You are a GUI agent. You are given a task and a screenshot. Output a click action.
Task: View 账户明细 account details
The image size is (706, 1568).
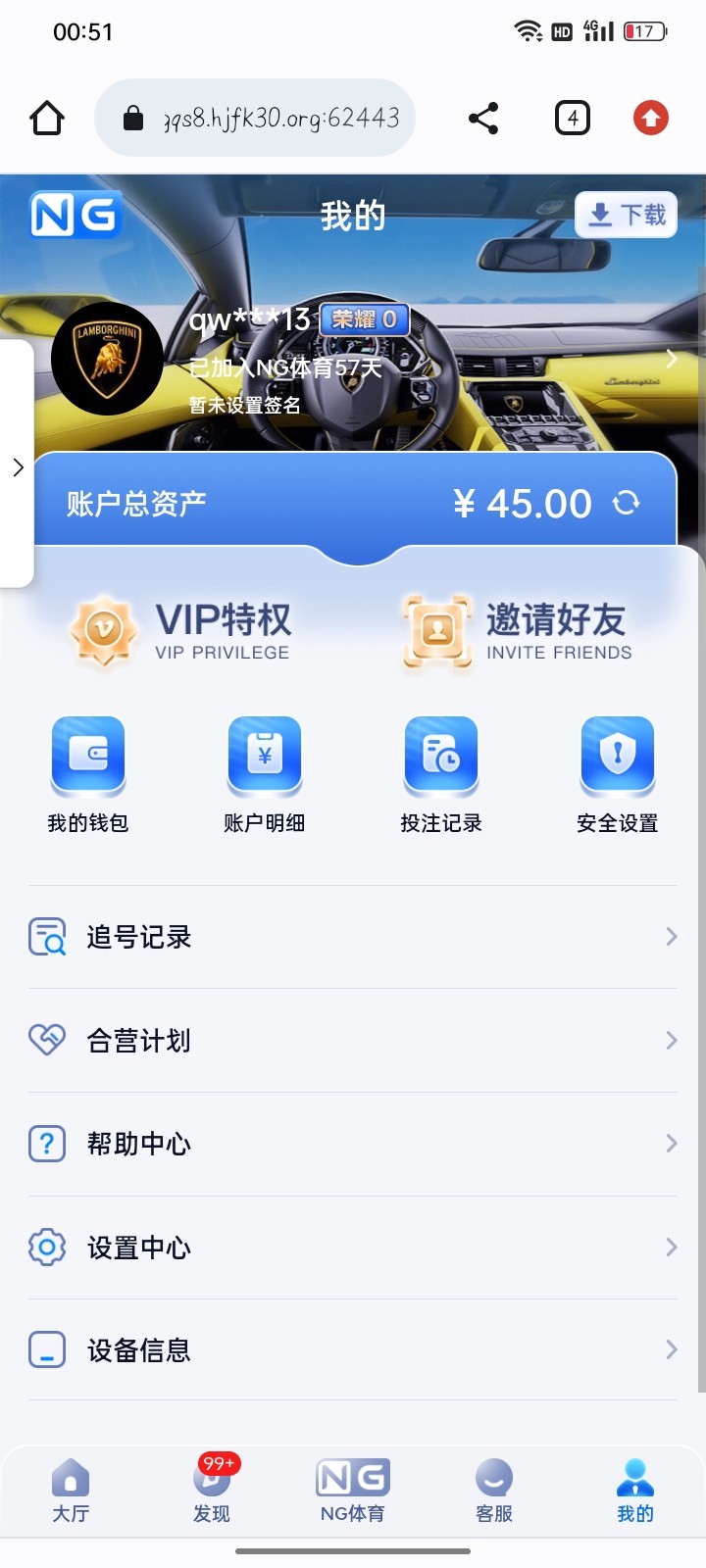tap(265, 775)
